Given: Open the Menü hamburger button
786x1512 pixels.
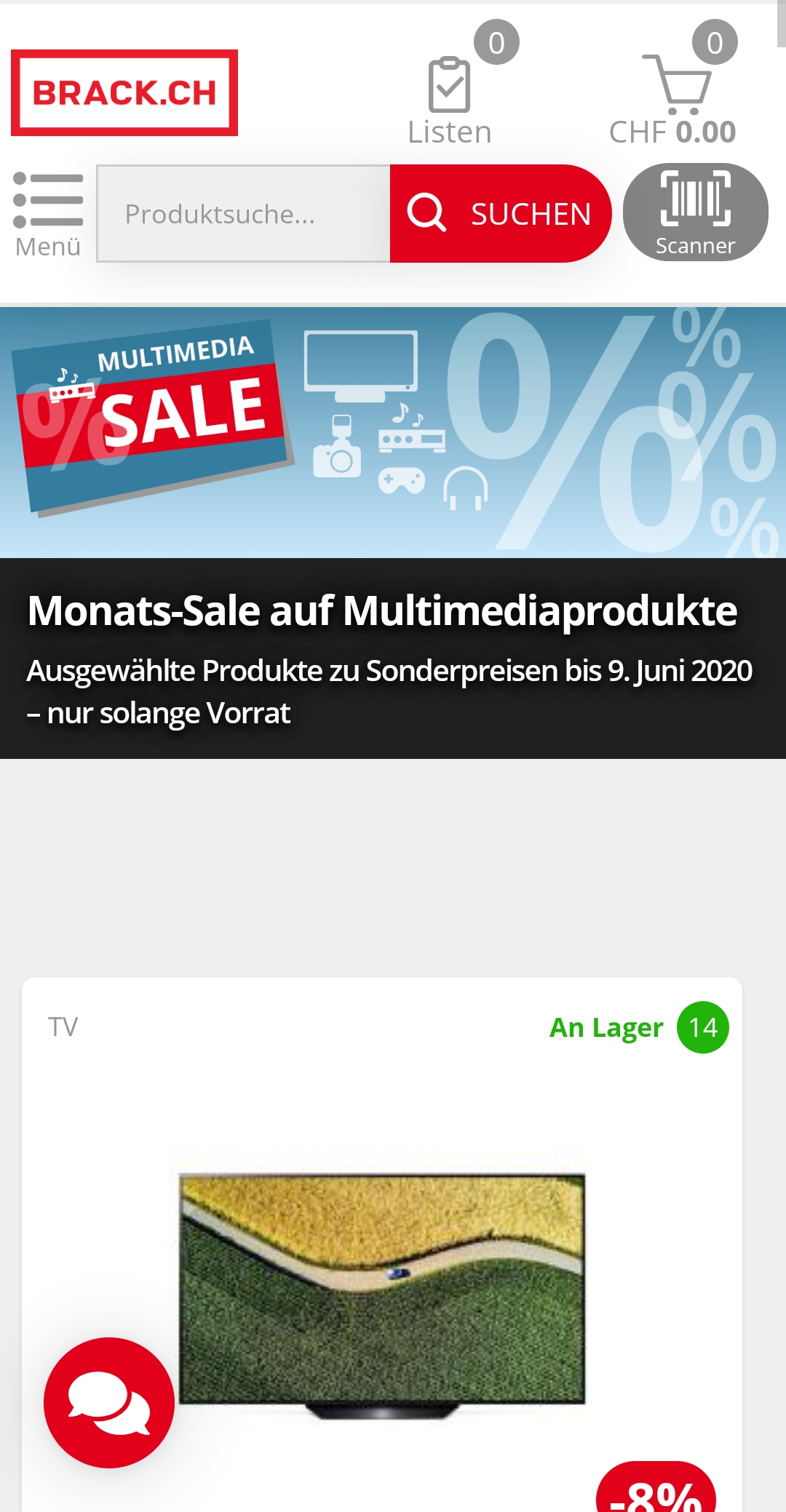Looking at the screenshot, I should (48, 214).
